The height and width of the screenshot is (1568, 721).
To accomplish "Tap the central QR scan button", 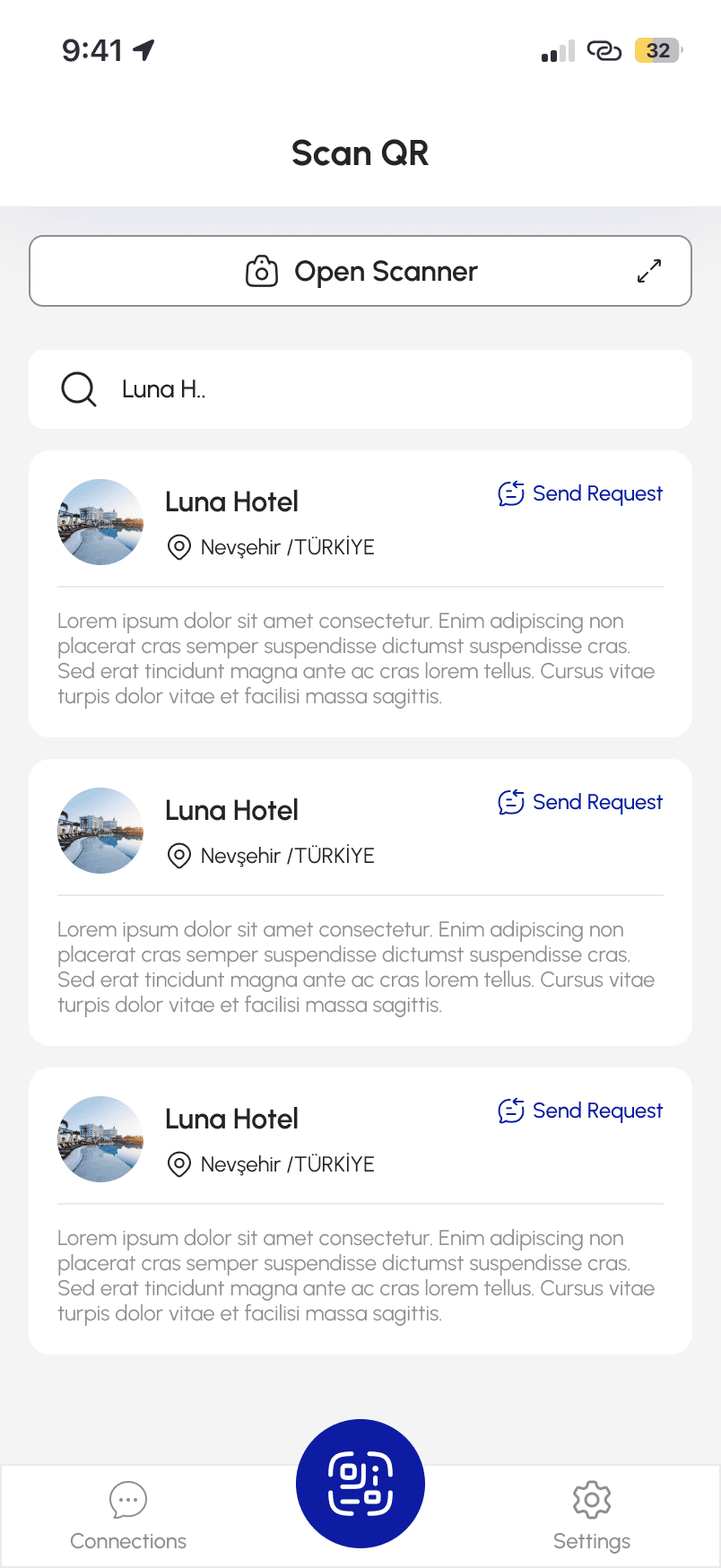I will click(360, 1484).
